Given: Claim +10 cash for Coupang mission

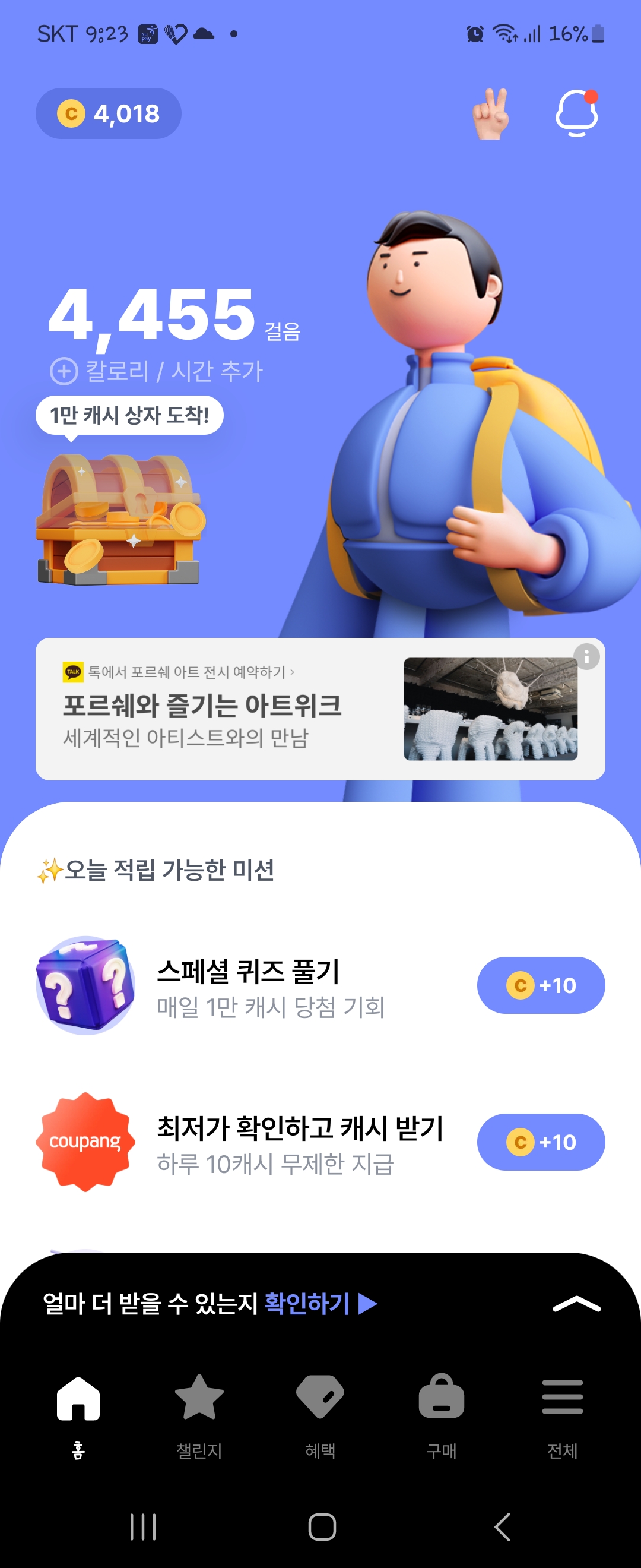Looking at the screenshot, I should point(540,1142).
